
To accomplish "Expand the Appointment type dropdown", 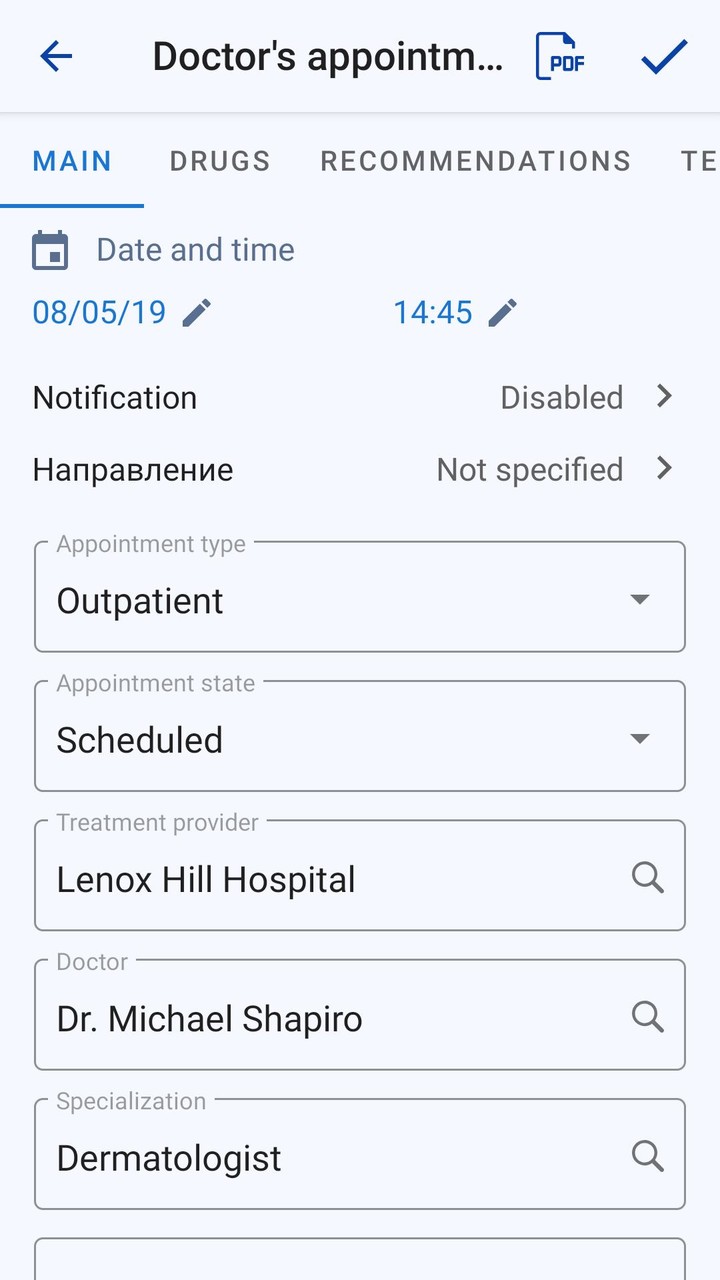I will click(360, 600).
